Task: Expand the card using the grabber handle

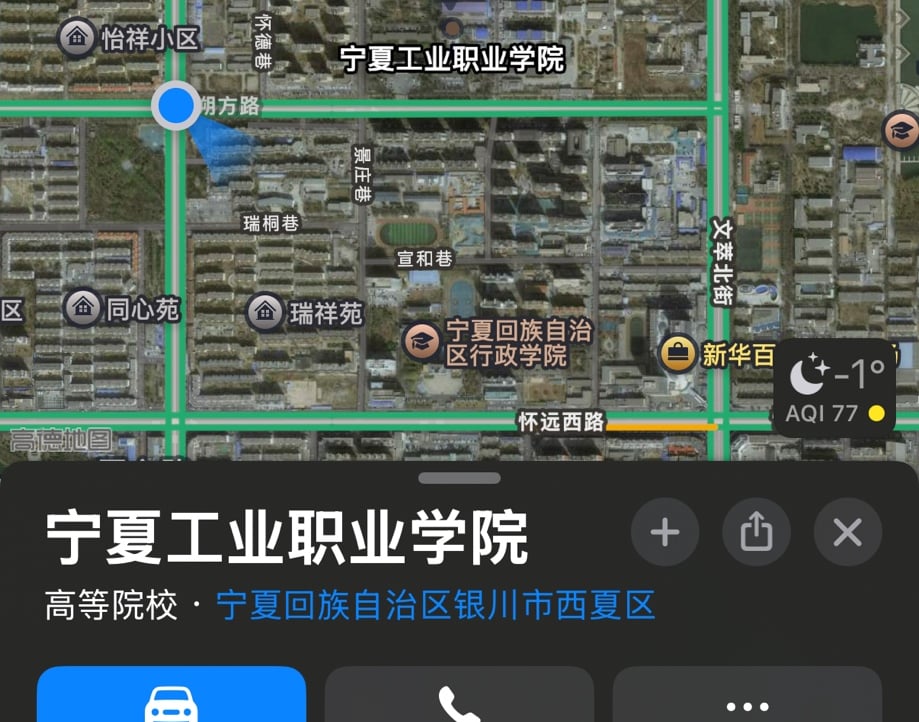Action: point(459,478)
